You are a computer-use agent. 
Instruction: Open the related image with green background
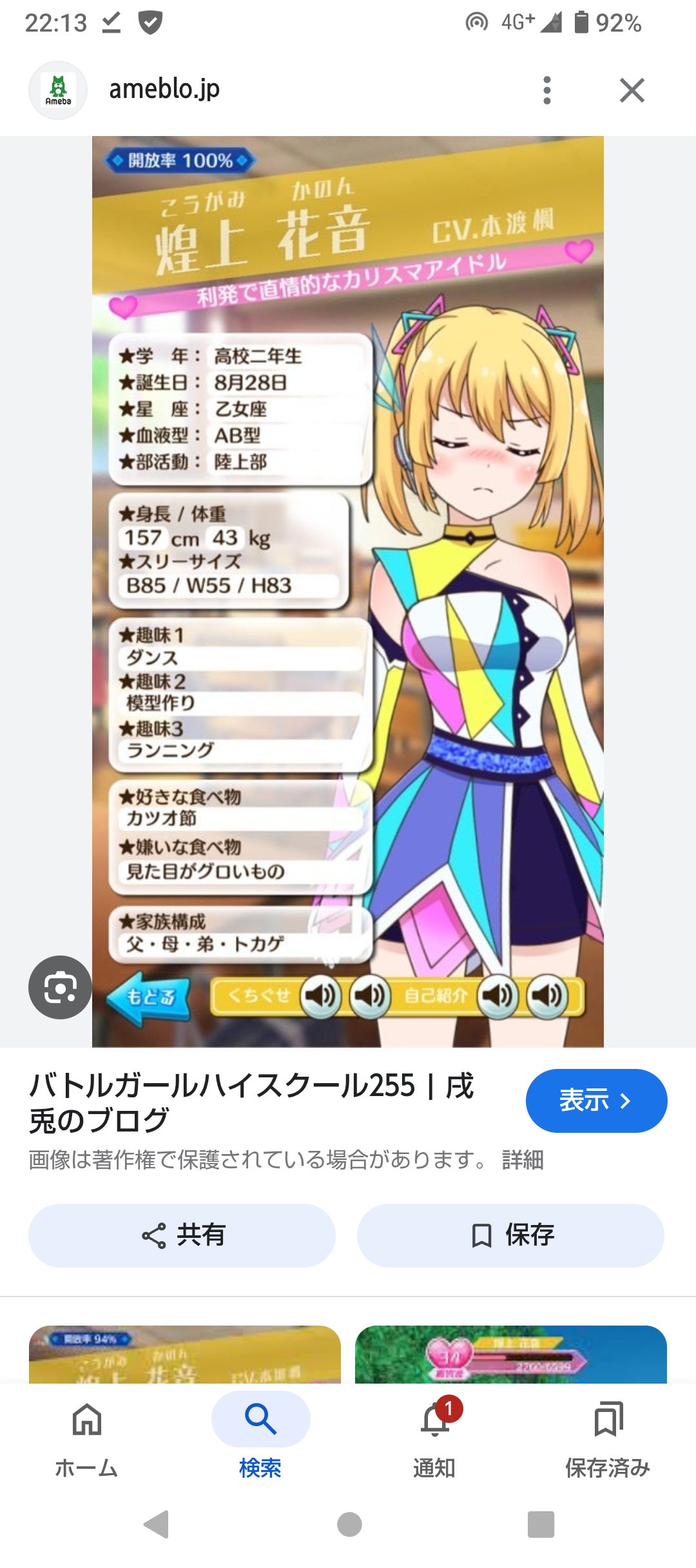[510, 1354]
